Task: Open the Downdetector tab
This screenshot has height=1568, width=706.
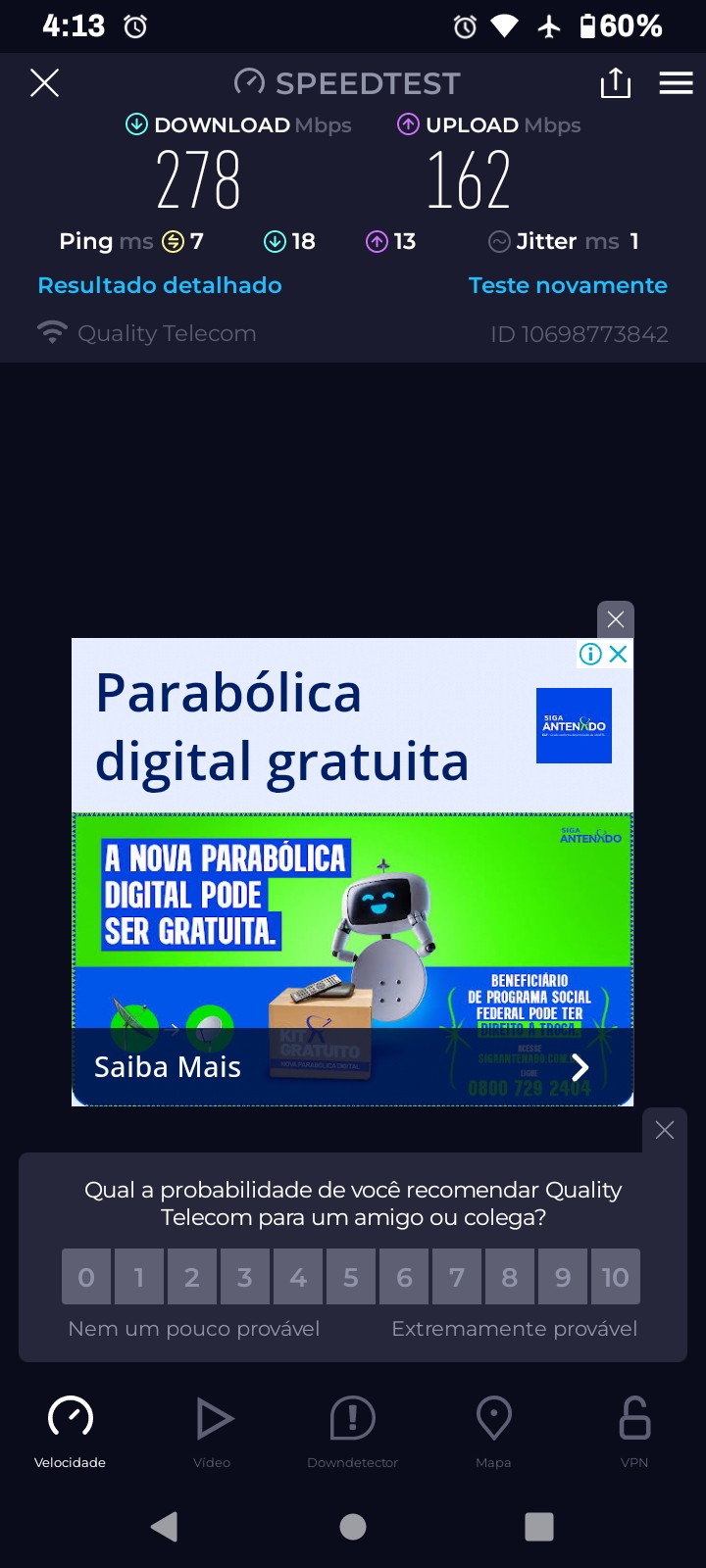Action: pos(353,1431)
